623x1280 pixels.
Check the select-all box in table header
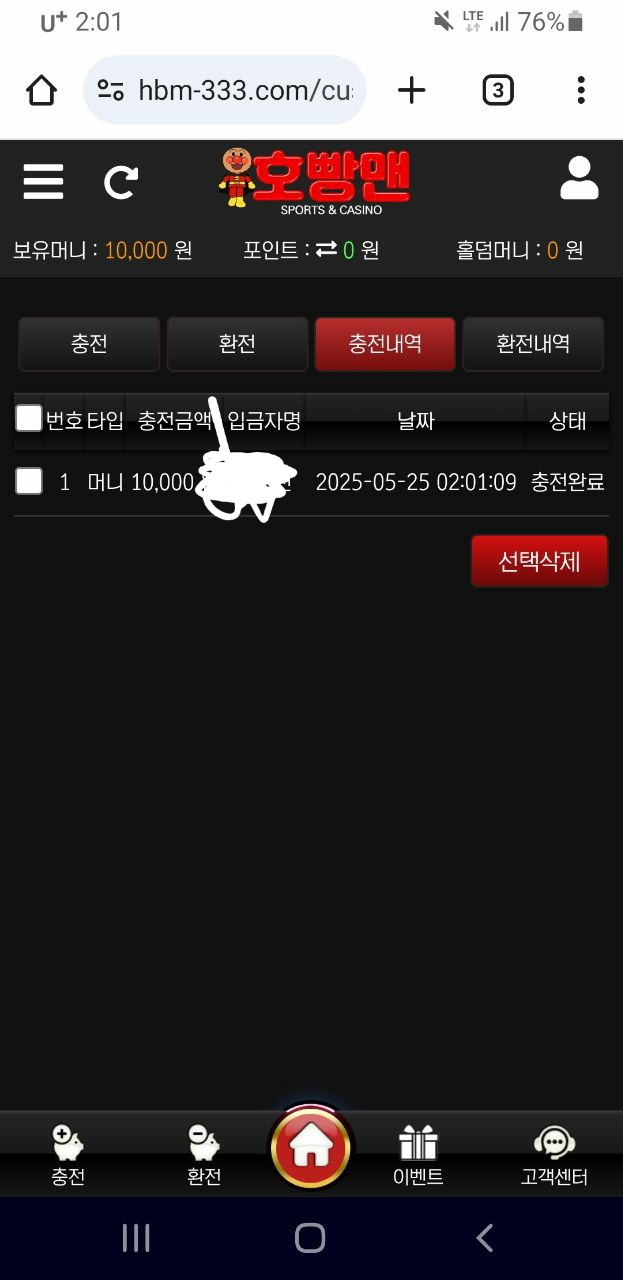[29, 418]
